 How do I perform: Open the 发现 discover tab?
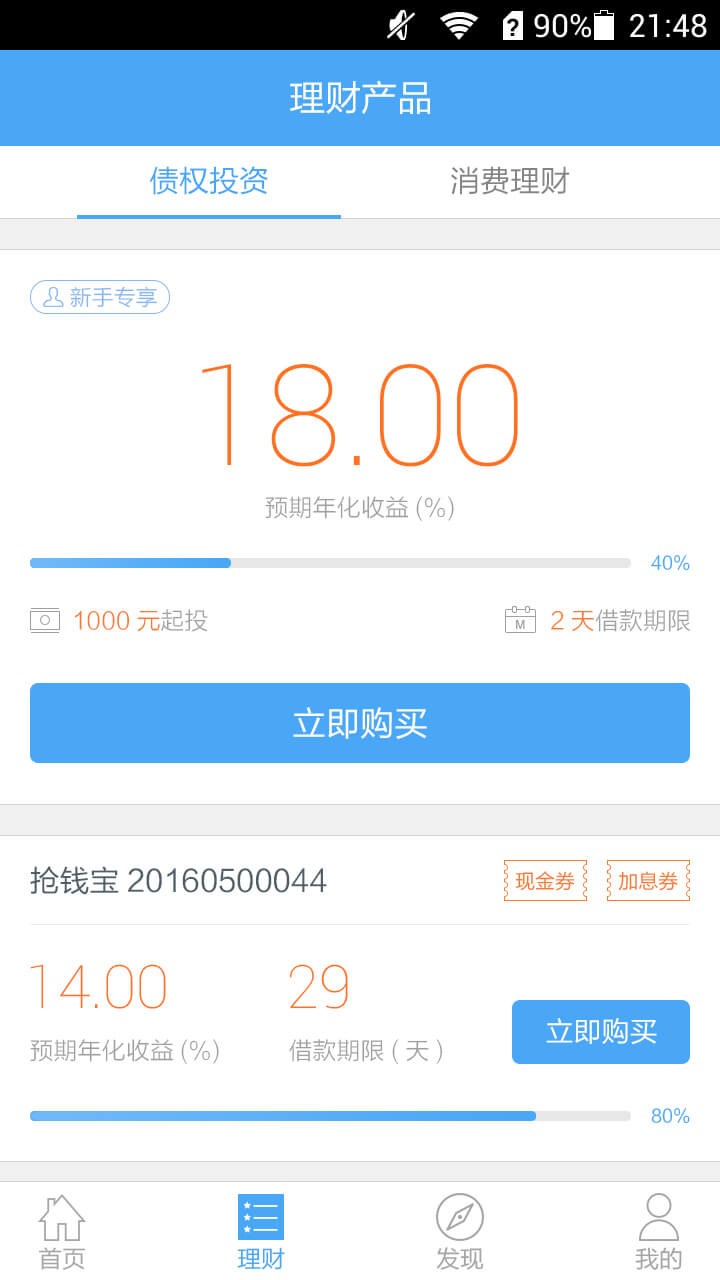[x=459, y=1232]
